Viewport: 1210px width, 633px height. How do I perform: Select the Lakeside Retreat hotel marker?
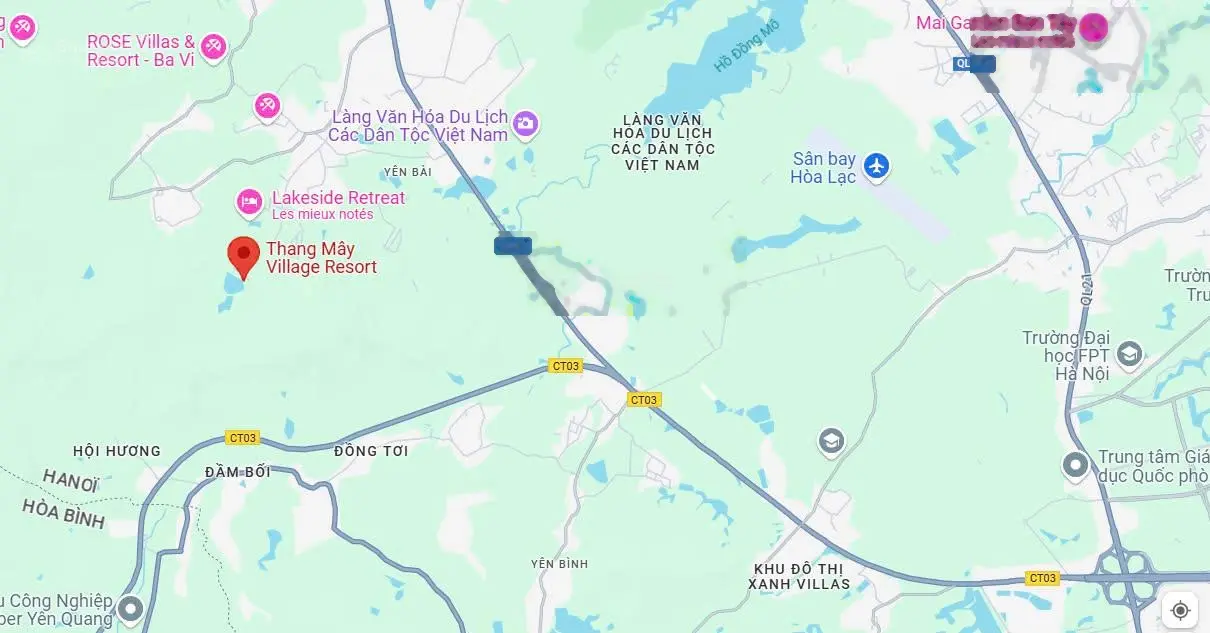click(x=249, y=203)
